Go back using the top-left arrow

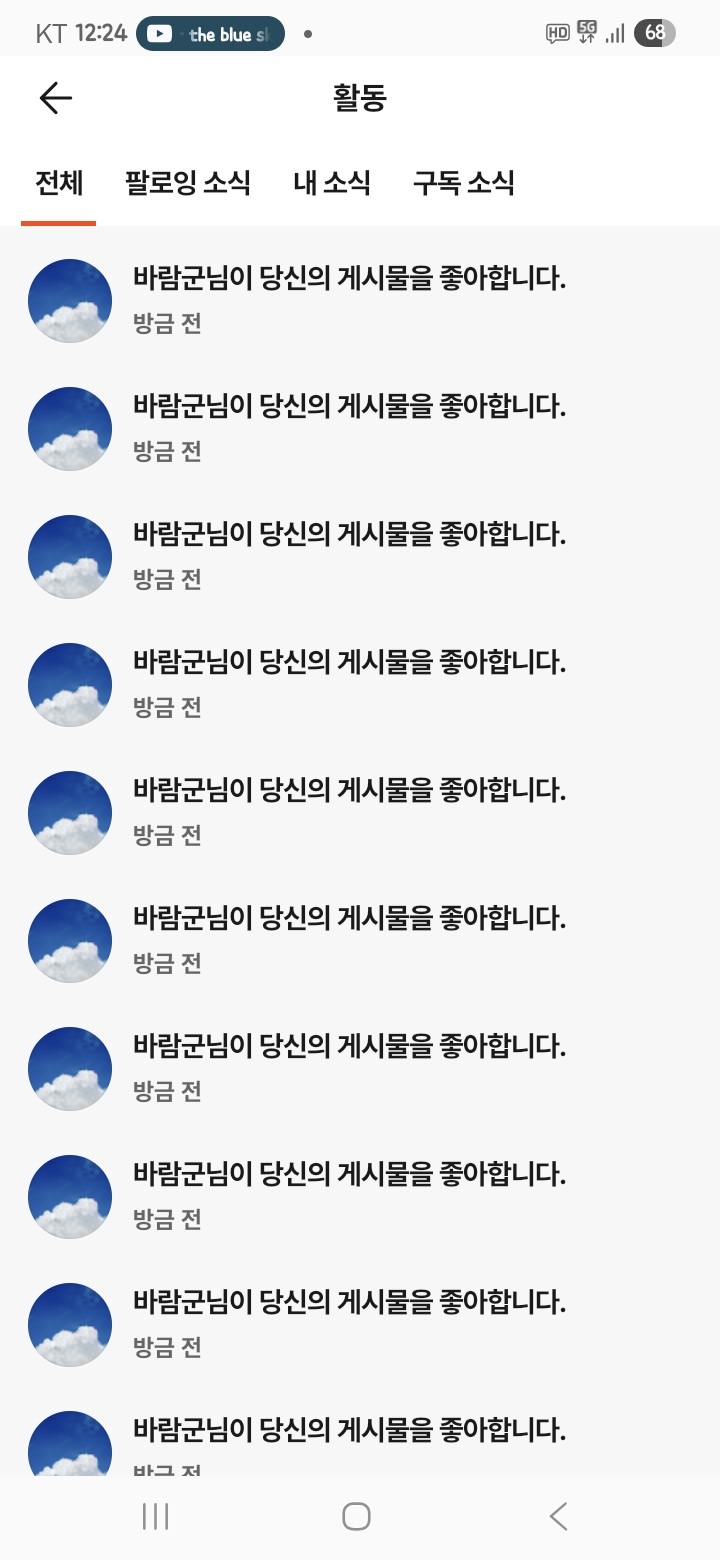(56, 98)
